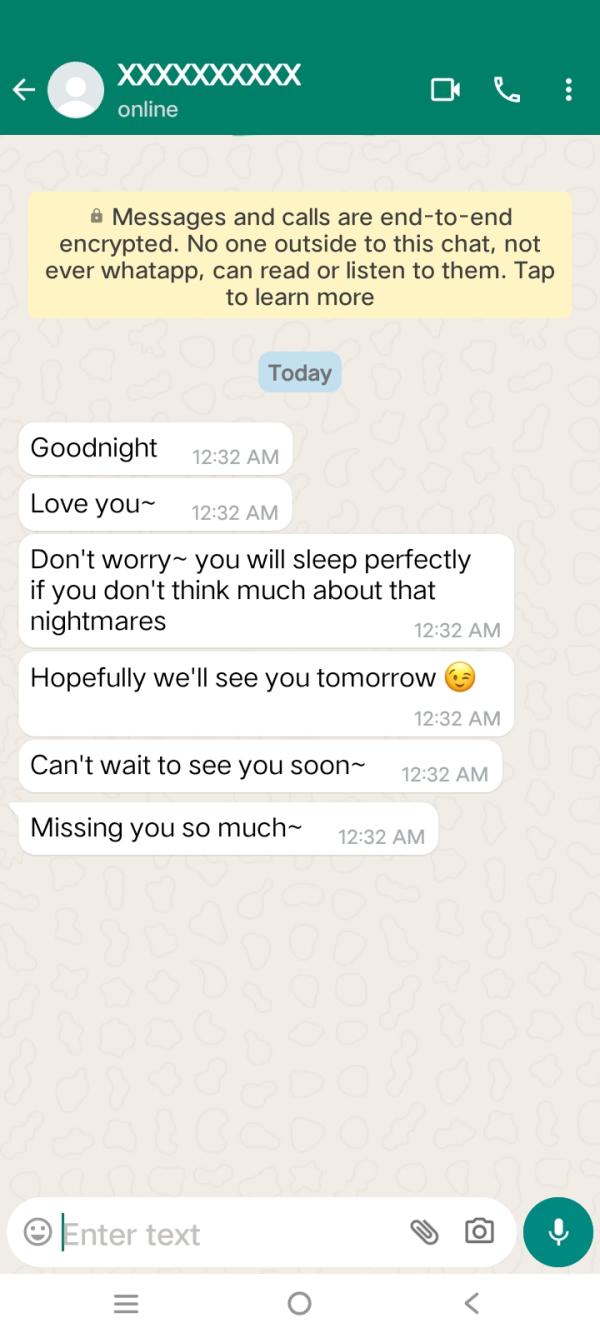Focus the Enter text message field

pyautogui.click(x=230, y=1234)
